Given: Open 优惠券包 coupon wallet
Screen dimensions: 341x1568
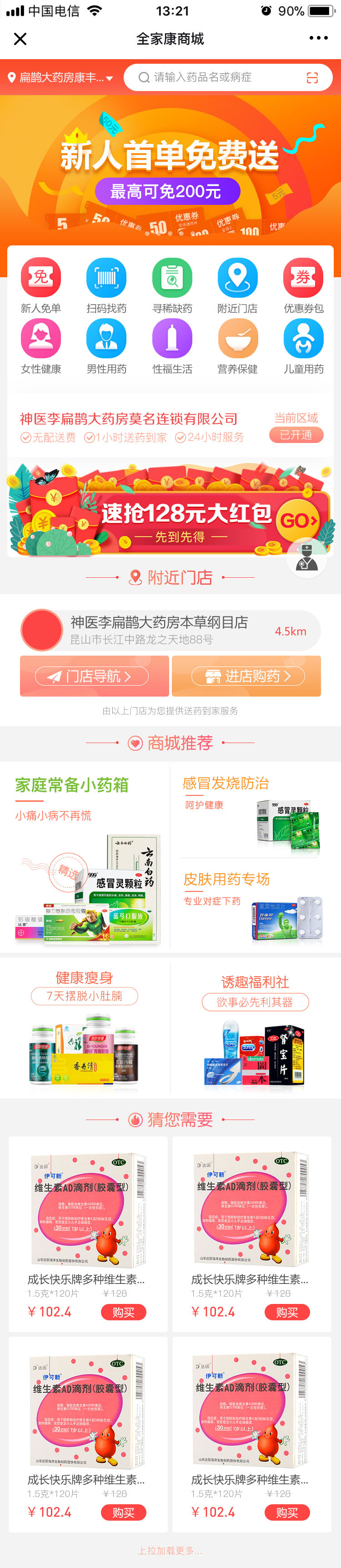Looking at the screenshot, I should [x=303, y=285].
